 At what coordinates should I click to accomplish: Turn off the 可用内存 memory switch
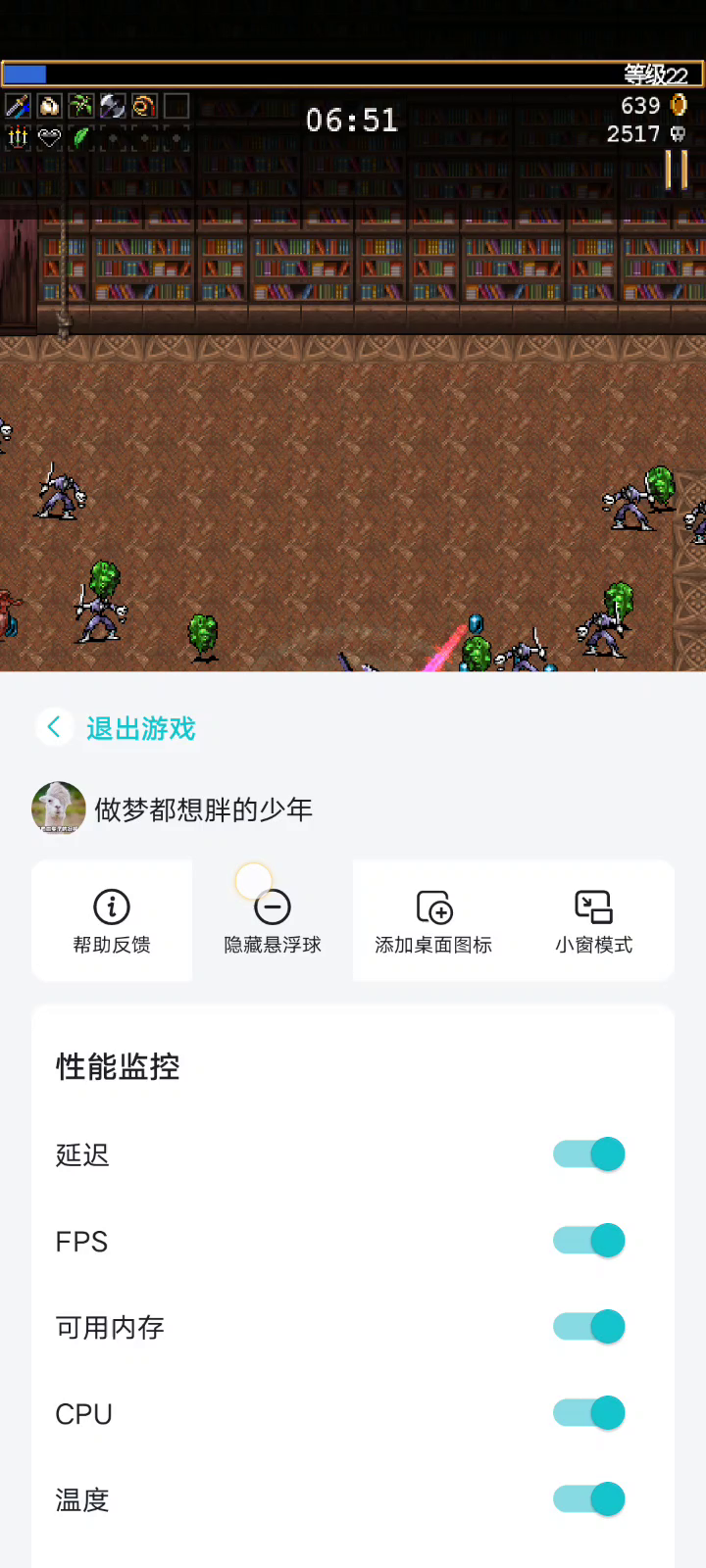589,1327
